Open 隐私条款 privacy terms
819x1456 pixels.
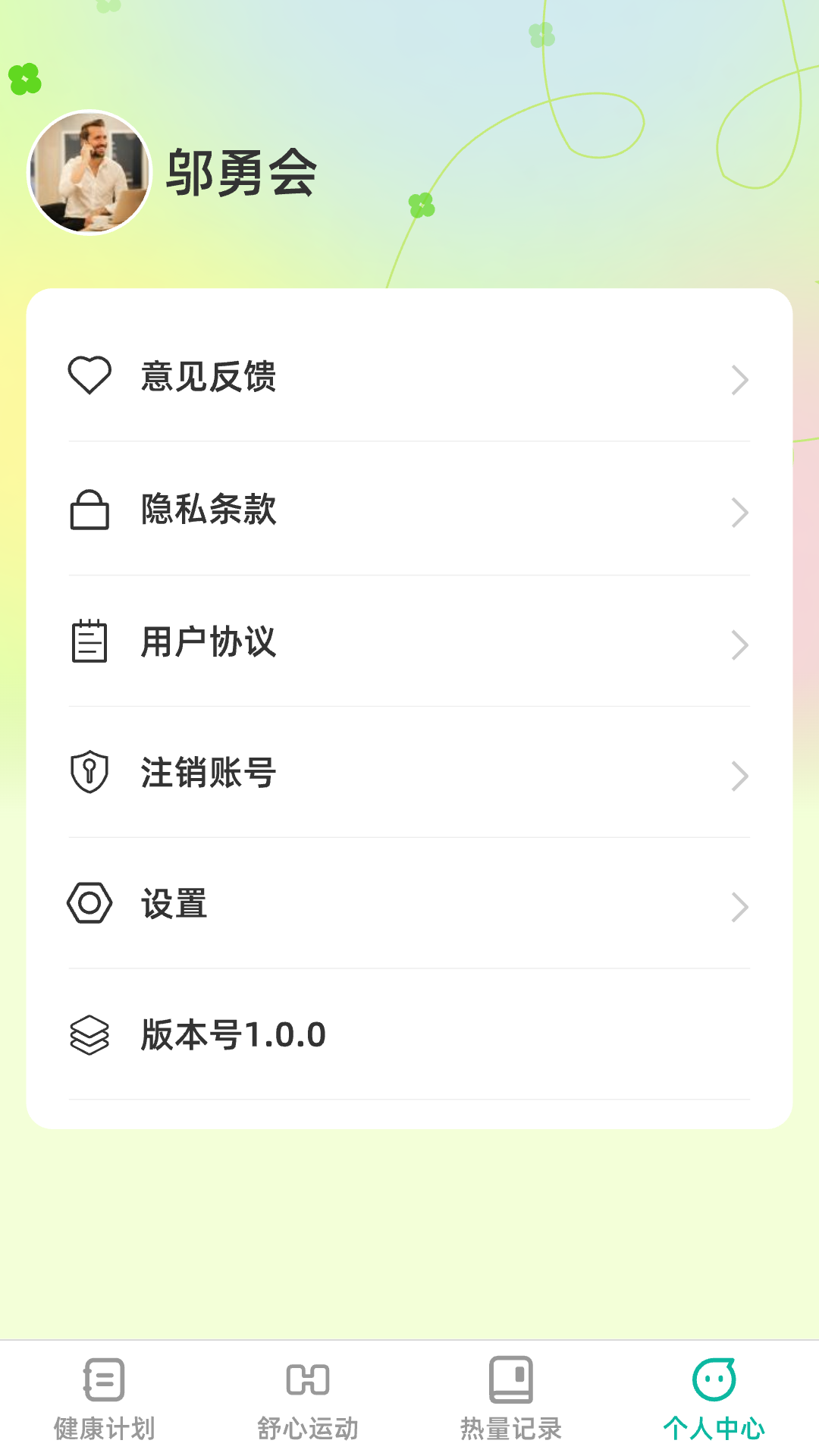(409, 510)
